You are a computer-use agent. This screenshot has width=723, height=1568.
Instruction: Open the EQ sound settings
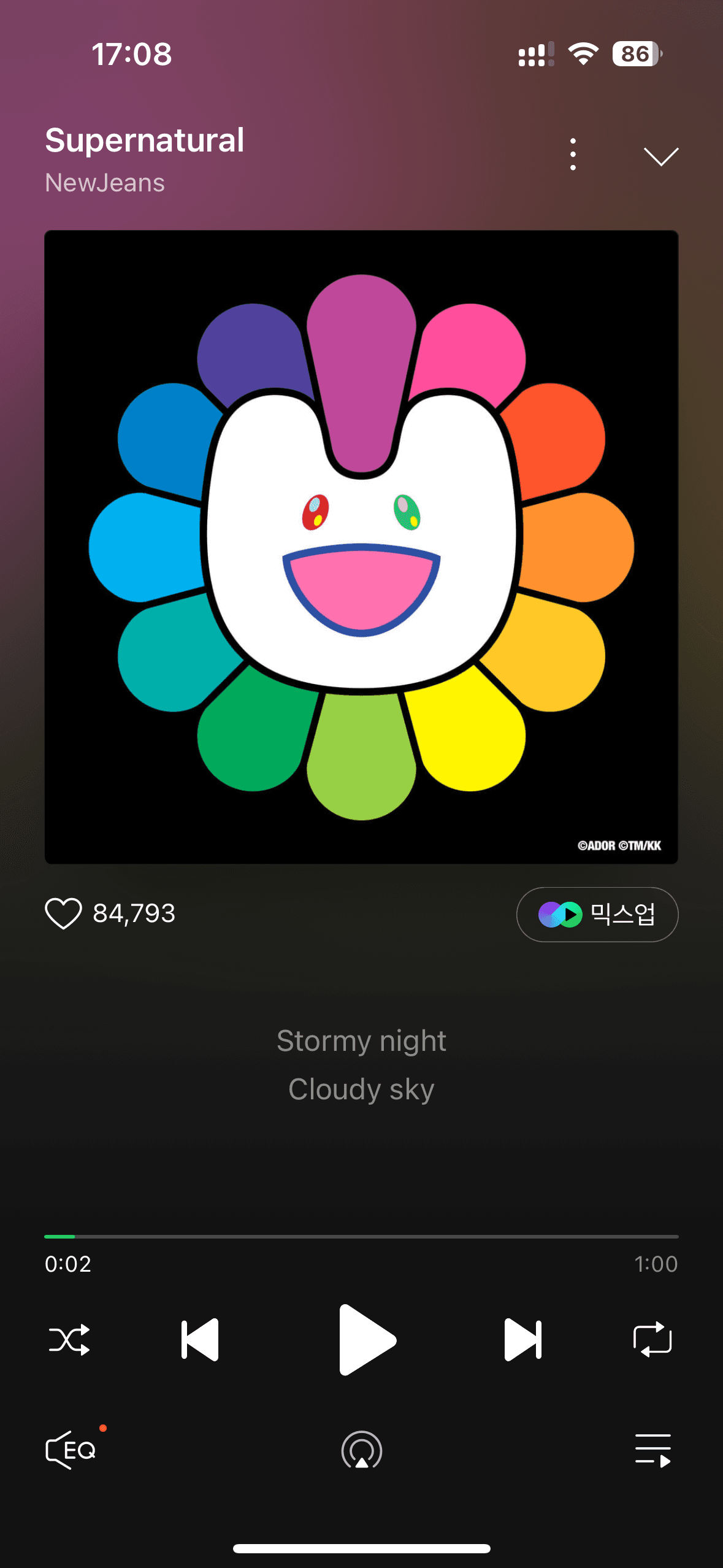point(71,1450)
